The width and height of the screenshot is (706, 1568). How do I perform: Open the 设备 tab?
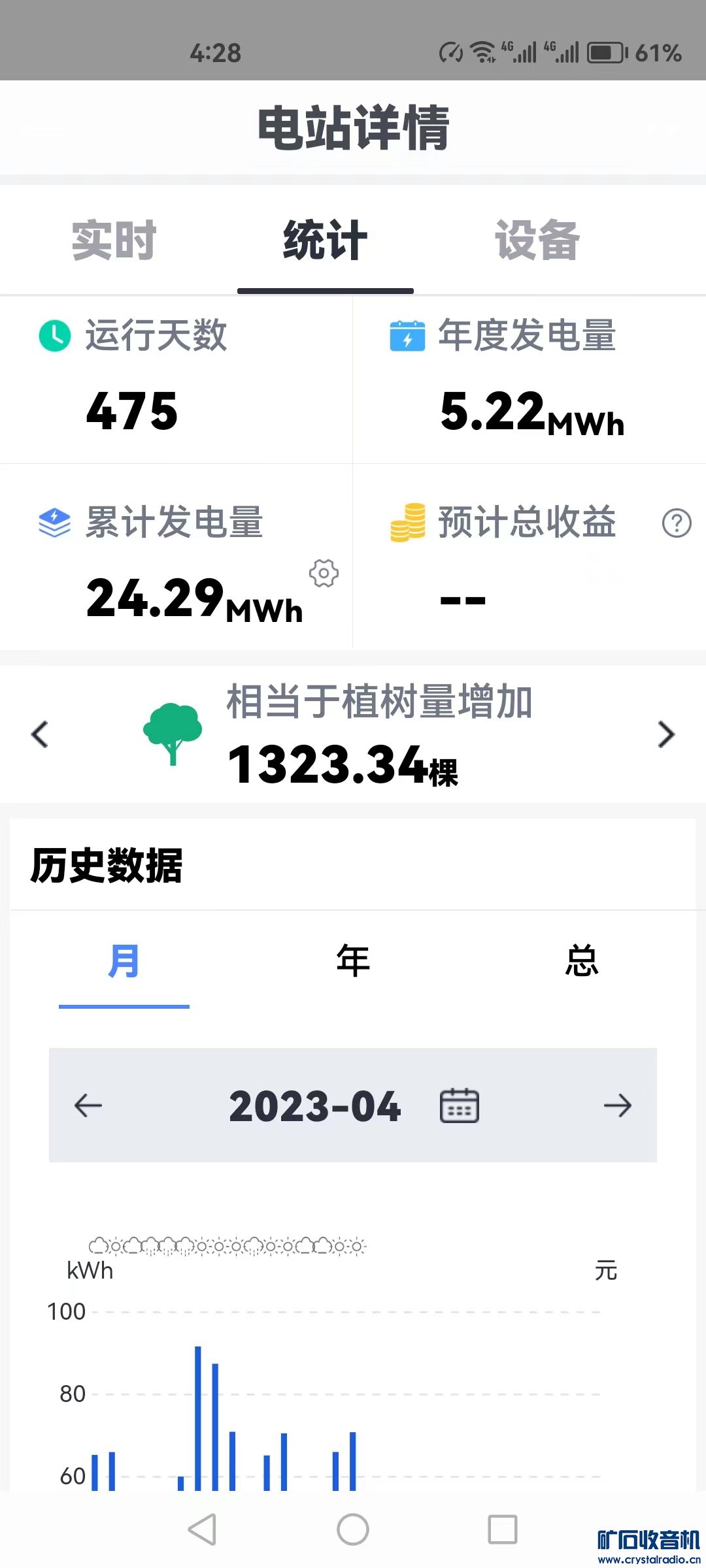point(537,240)
